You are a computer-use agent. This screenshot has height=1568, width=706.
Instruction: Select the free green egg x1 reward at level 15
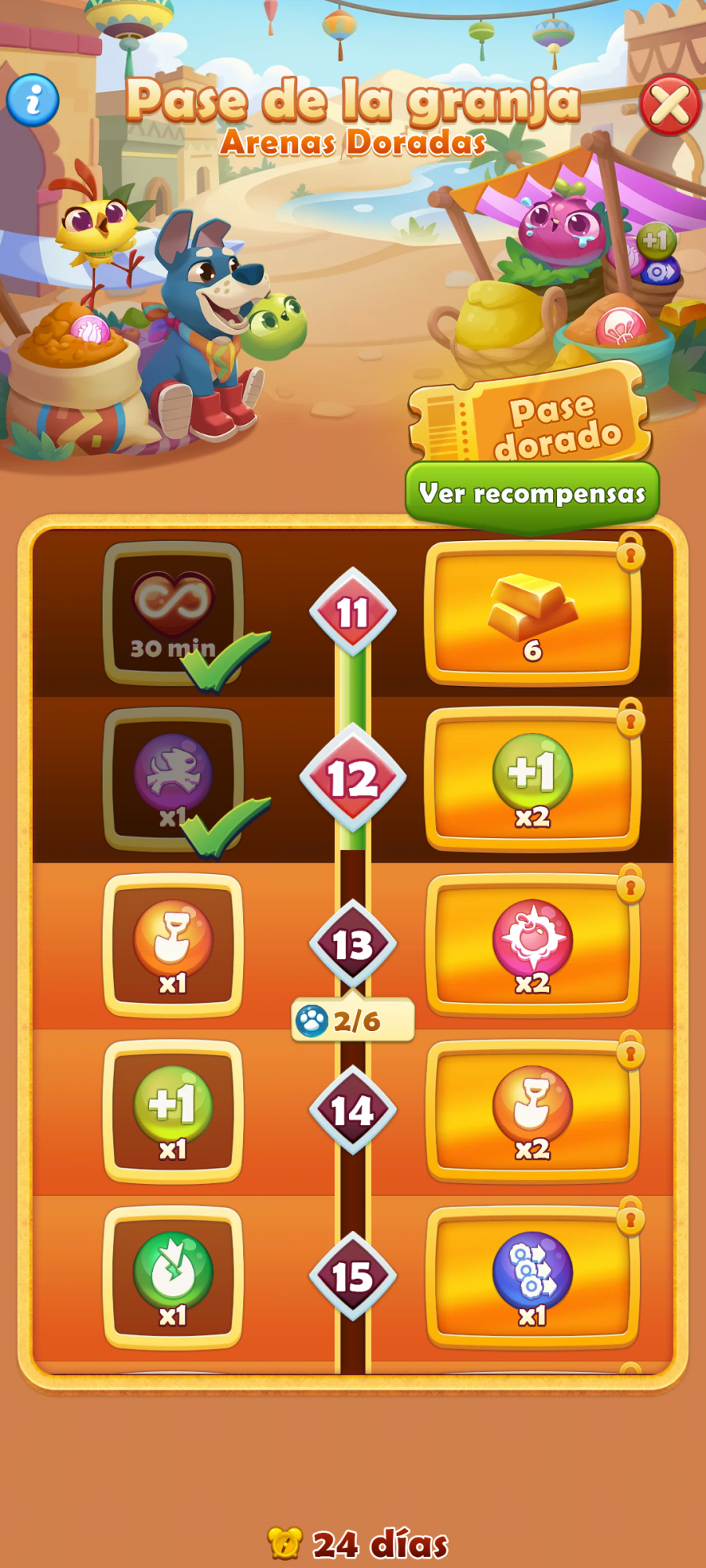point(173,1278)
